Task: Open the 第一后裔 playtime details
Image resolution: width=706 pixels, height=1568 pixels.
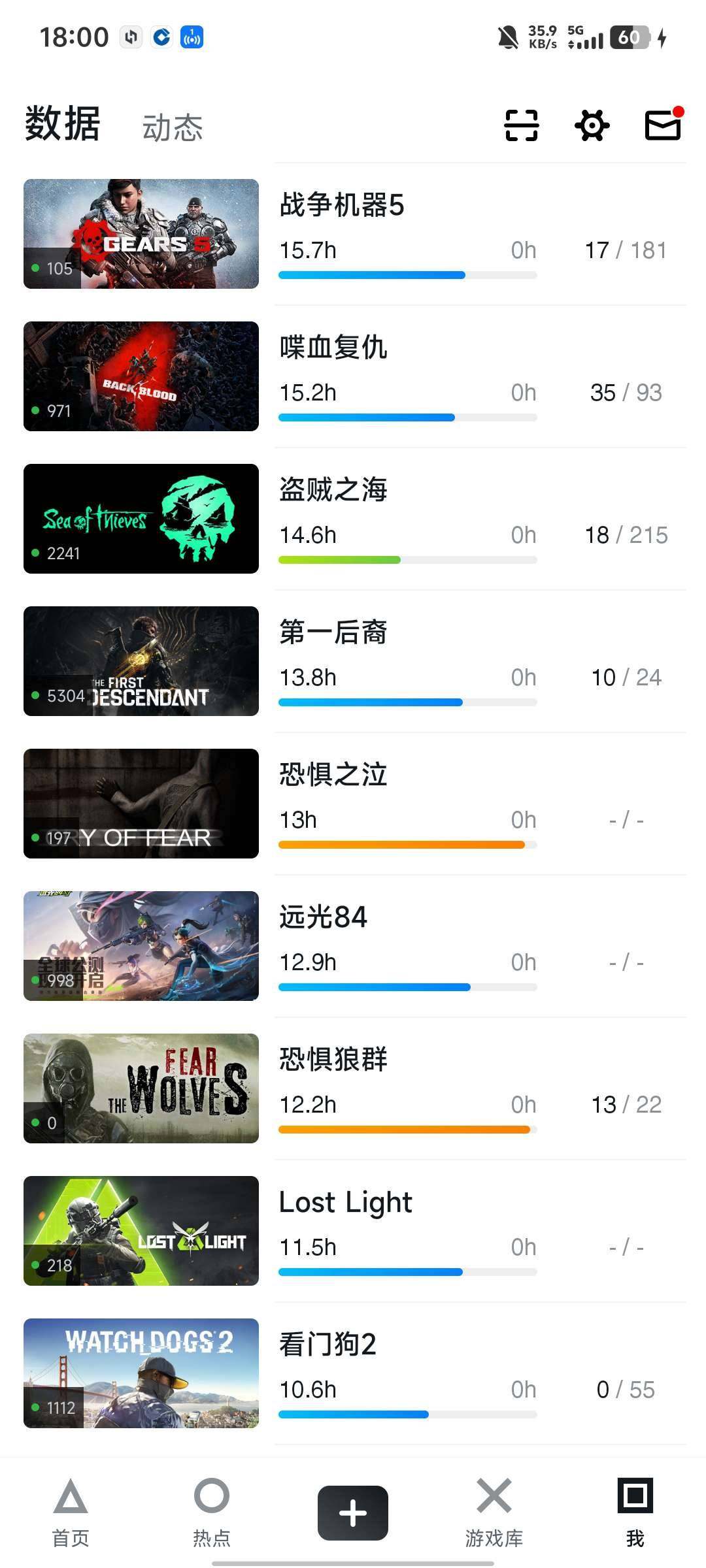Action: [x=307, y=678]
